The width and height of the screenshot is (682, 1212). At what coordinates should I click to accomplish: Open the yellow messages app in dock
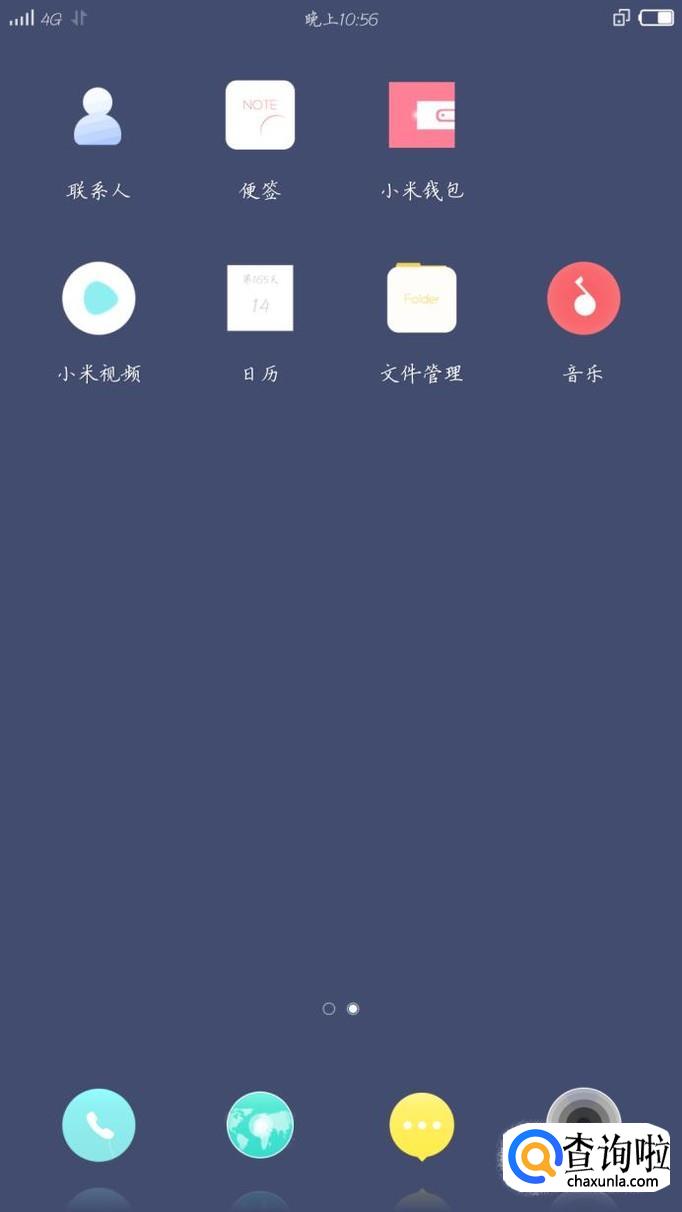click(422, 1125)
